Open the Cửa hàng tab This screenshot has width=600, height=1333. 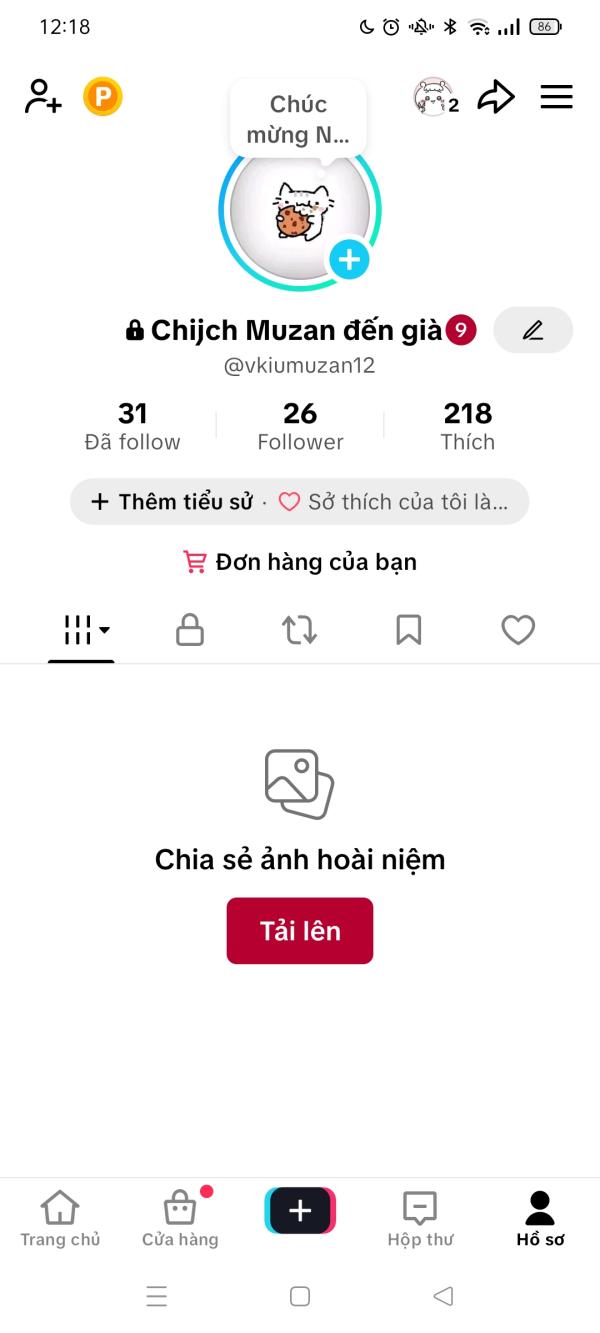coord(180,1219)
